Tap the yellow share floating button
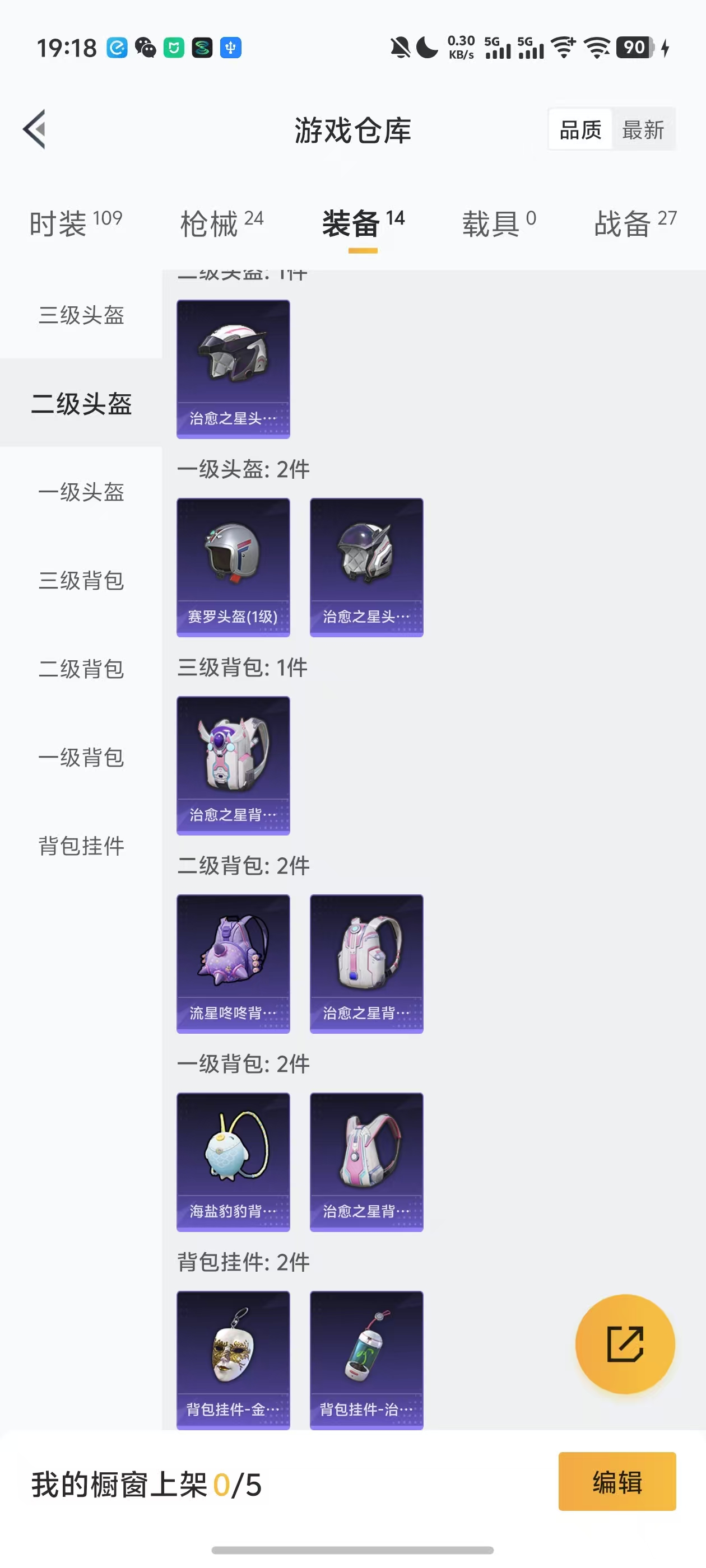Image resolution: width=706 pixels, height=1568 pixels. (624, 1343)
